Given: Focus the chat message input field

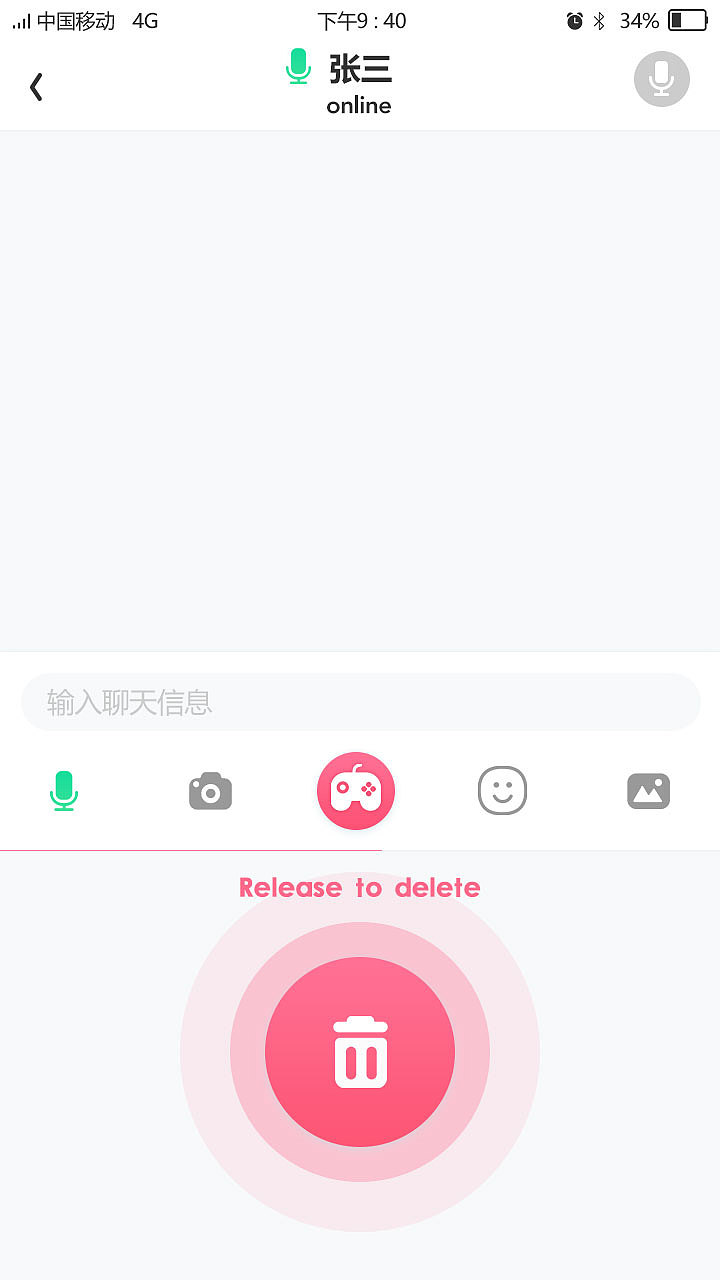Looking at the screenshot, I should tap(360, 702).
